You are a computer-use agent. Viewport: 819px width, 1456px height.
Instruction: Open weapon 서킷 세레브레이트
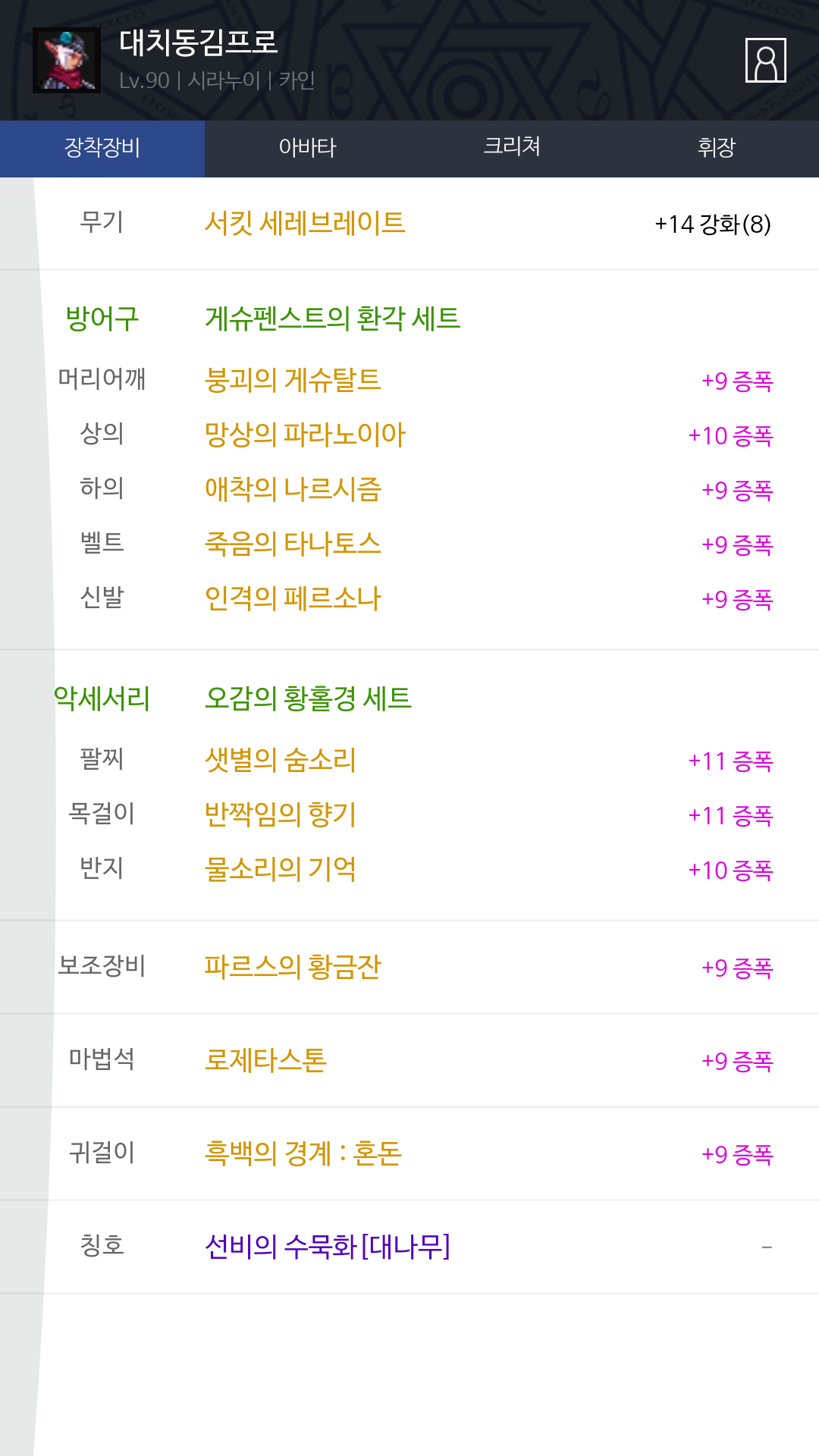(x=305, y=224)
